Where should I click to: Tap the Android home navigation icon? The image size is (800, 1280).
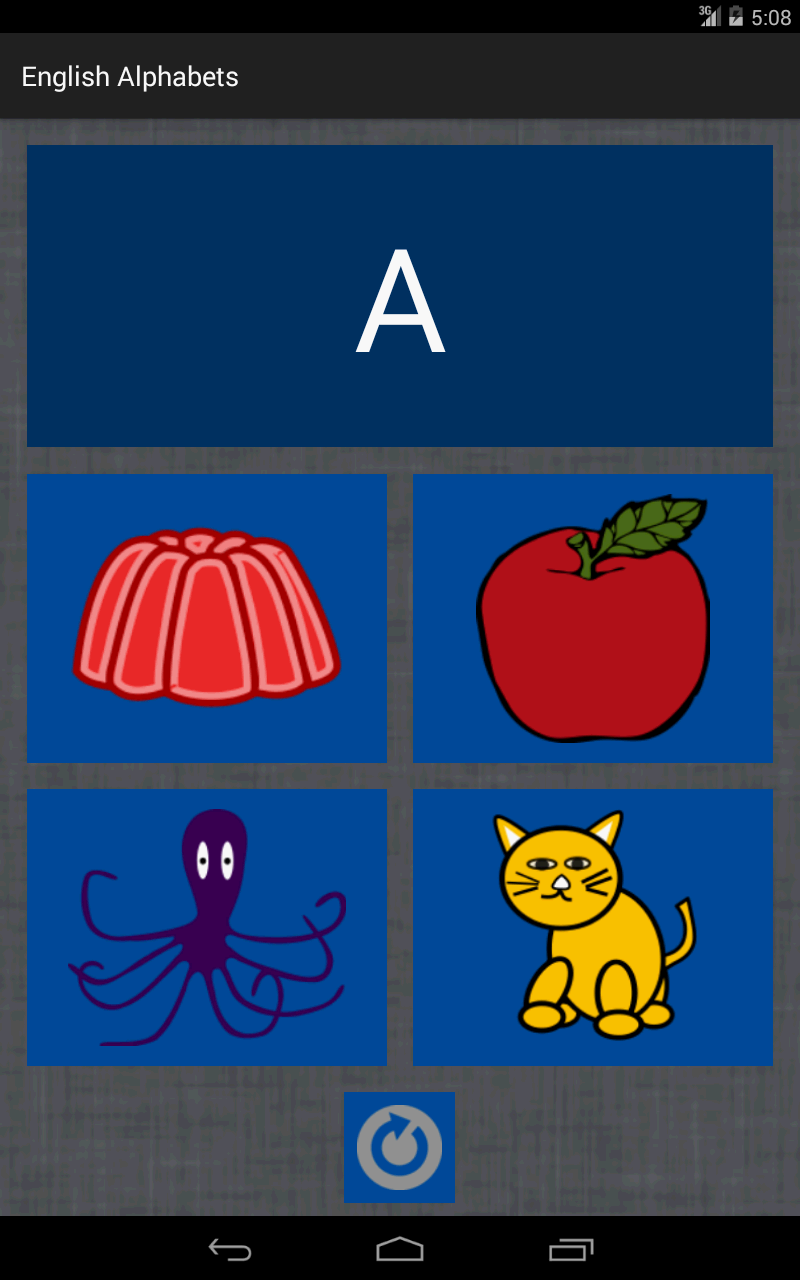click(400, 1248)
